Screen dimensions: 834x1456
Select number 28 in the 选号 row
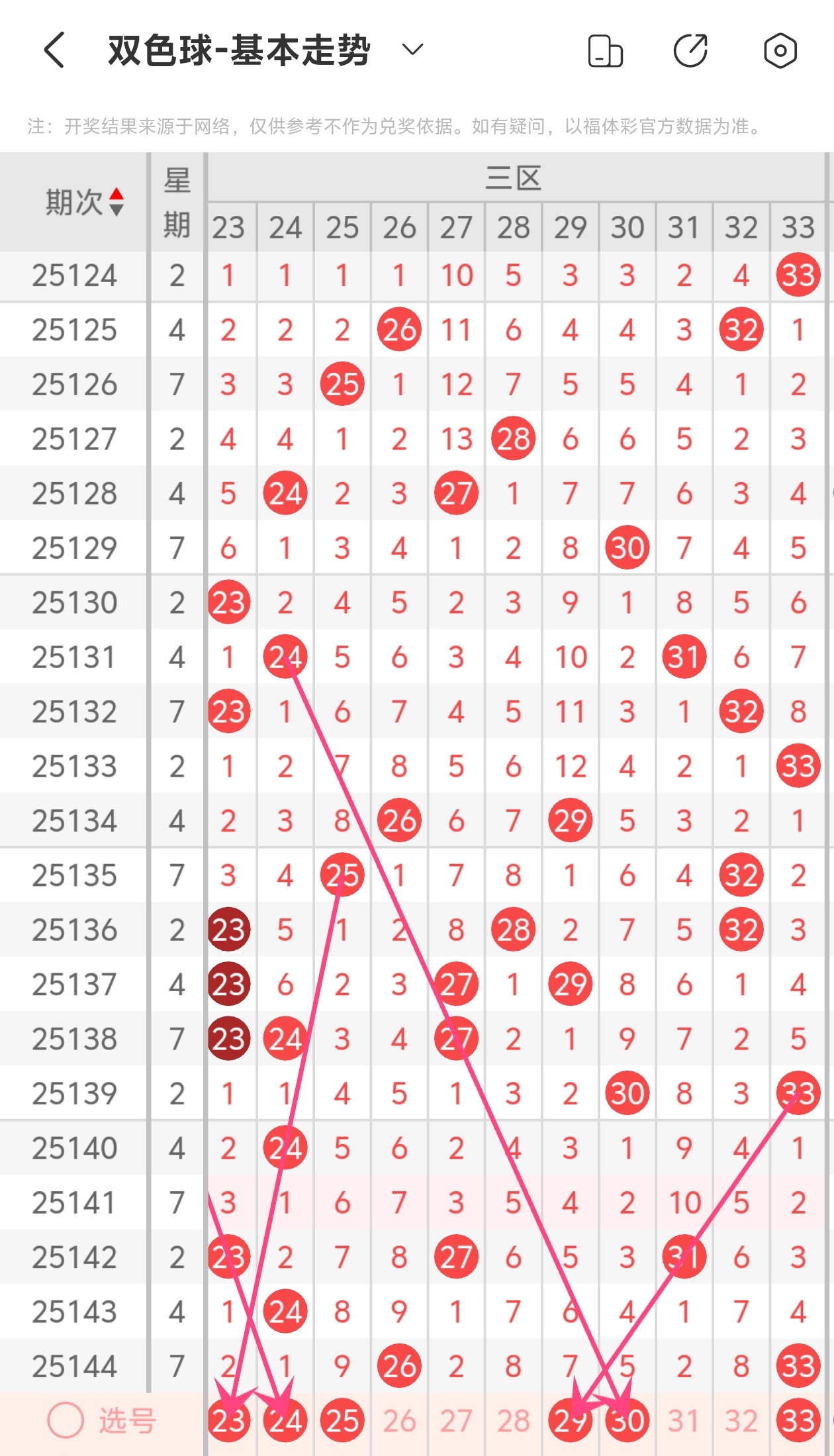[513, 1420]
